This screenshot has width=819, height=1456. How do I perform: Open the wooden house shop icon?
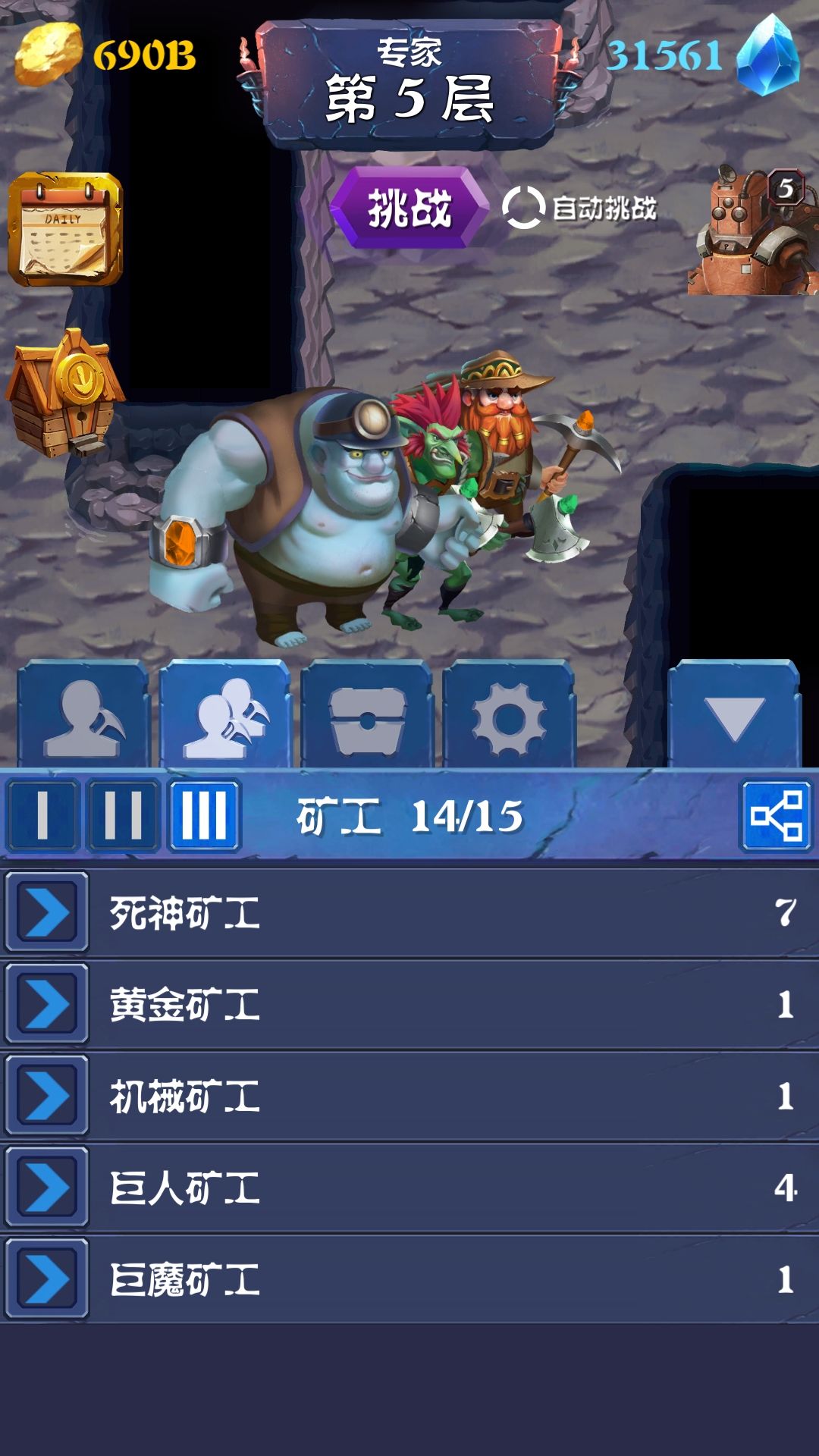pos(64,393)
